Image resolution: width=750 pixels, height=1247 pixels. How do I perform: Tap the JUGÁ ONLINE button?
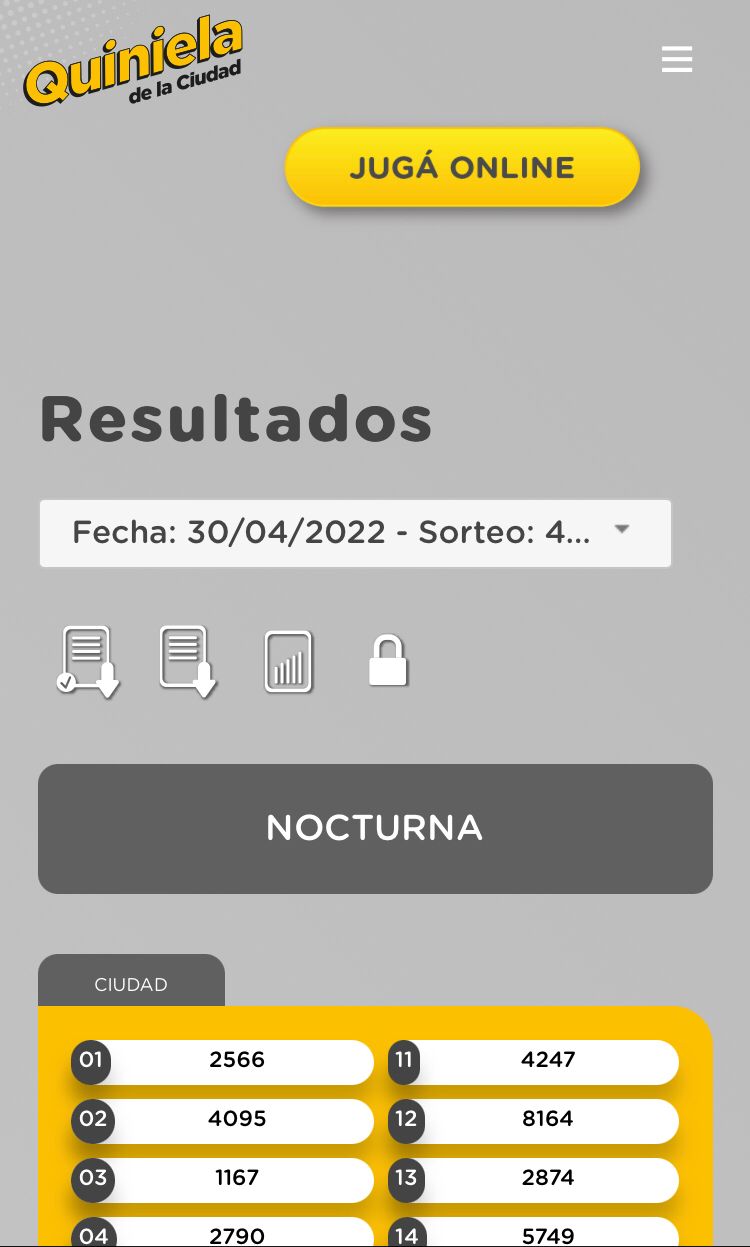click(462, 167)
